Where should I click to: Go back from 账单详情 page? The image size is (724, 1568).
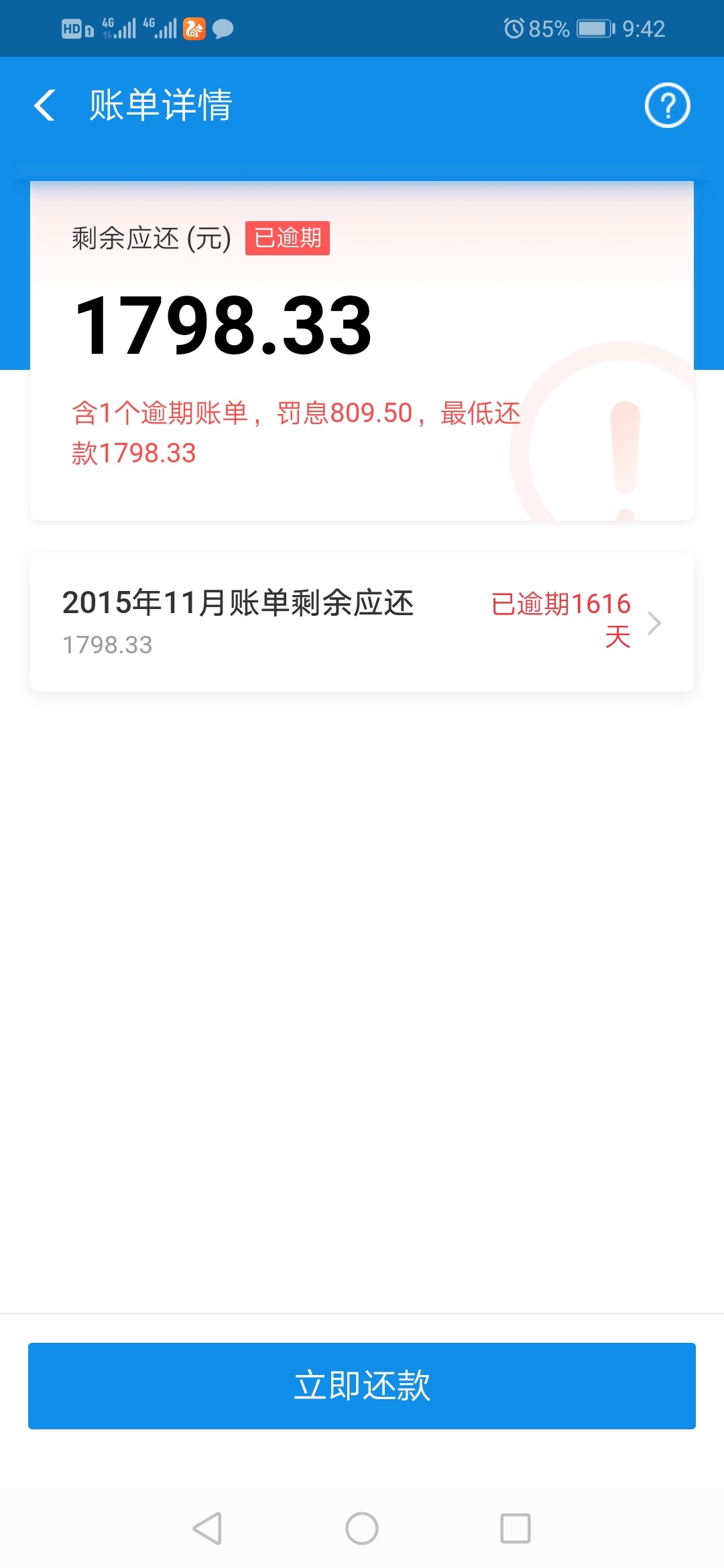(x=44, y=105)
